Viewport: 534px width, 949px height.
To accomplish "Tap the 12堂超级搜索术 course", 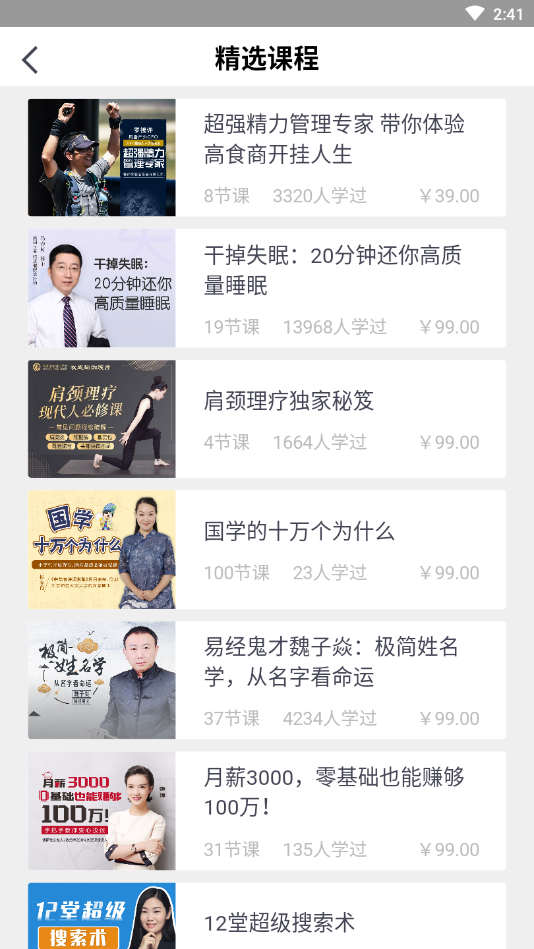I will (x=266, y=916).
